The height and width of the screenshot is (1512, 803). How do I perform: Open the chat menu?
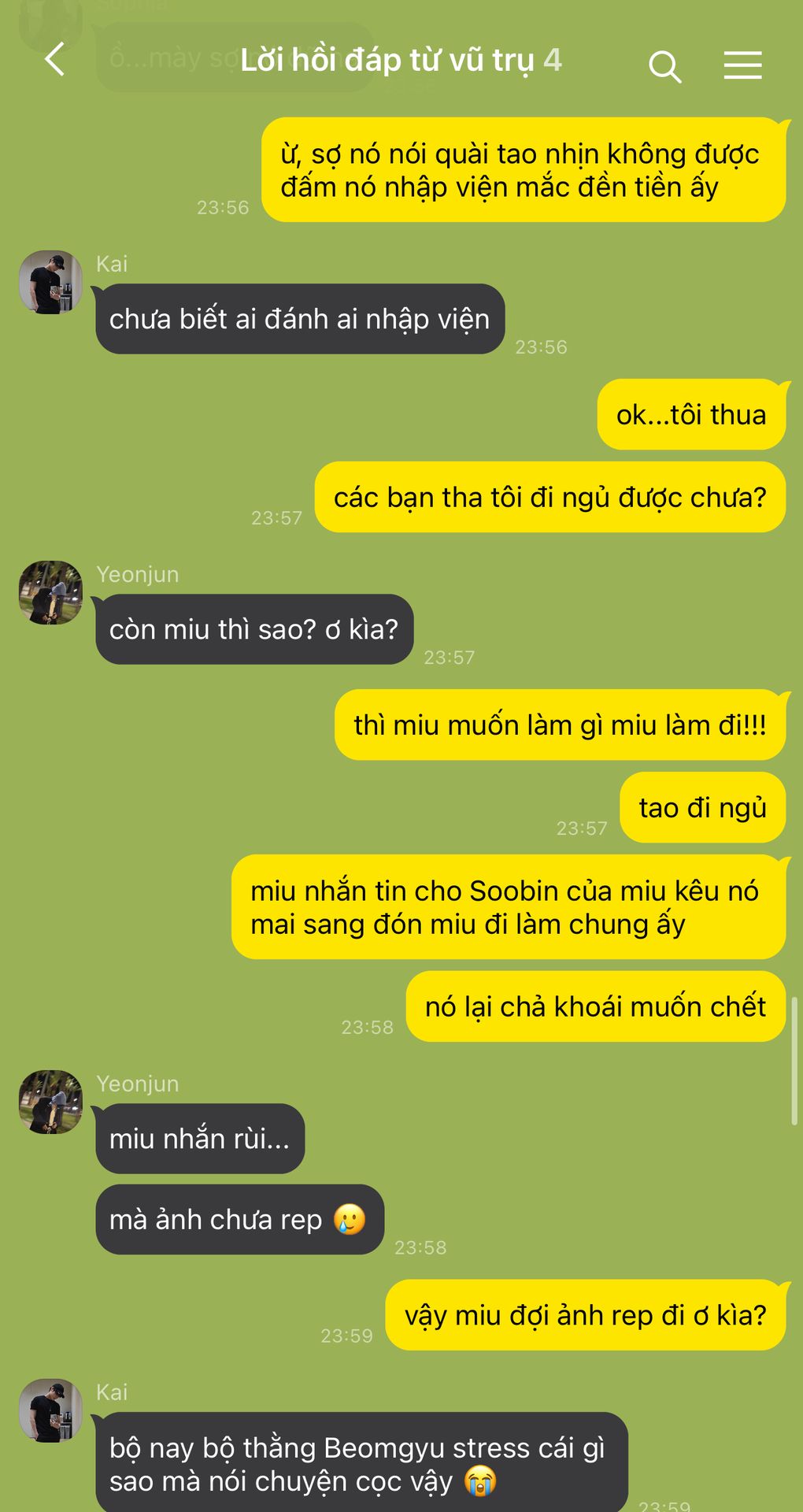(x=742, y=65)
